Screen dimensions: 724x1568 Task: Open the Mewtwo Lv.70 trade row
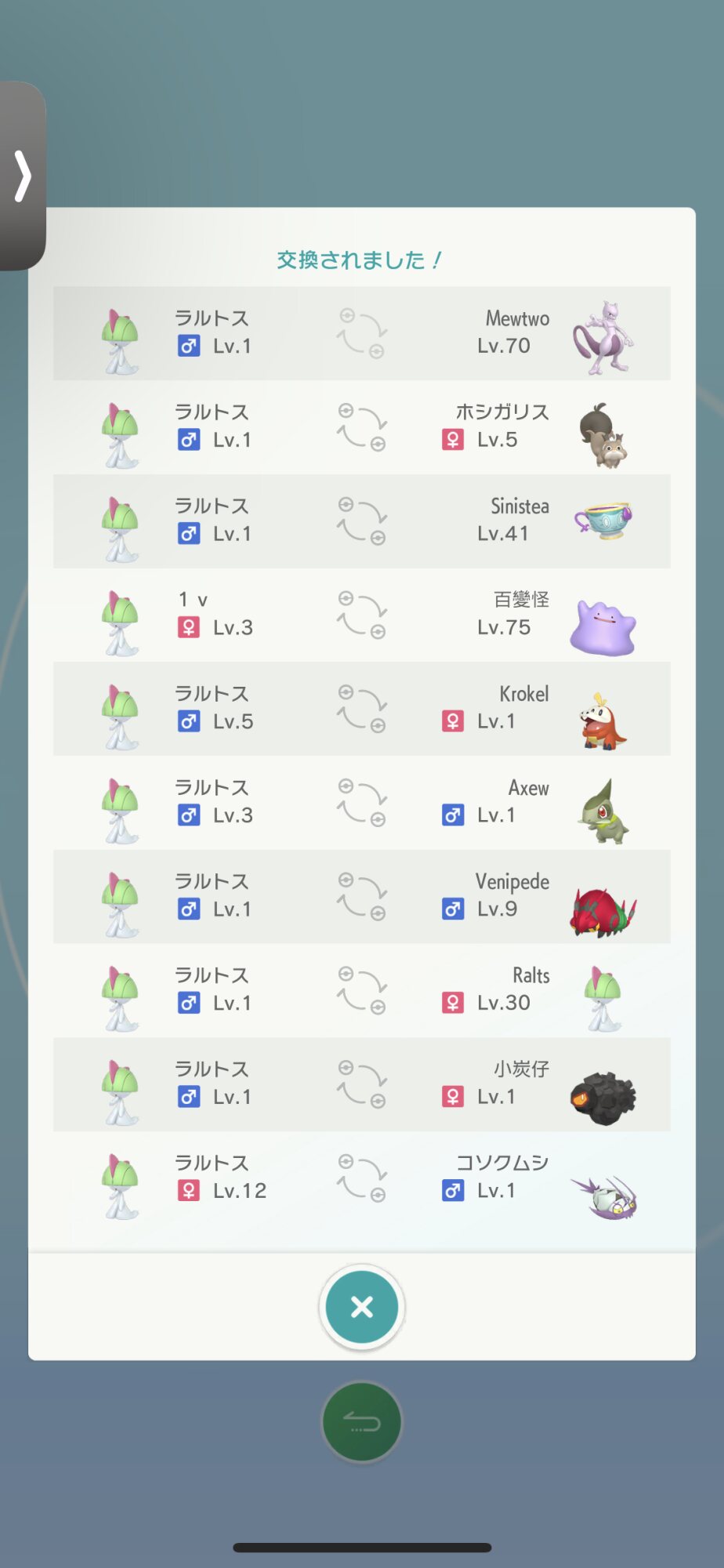tap(362, 333)
